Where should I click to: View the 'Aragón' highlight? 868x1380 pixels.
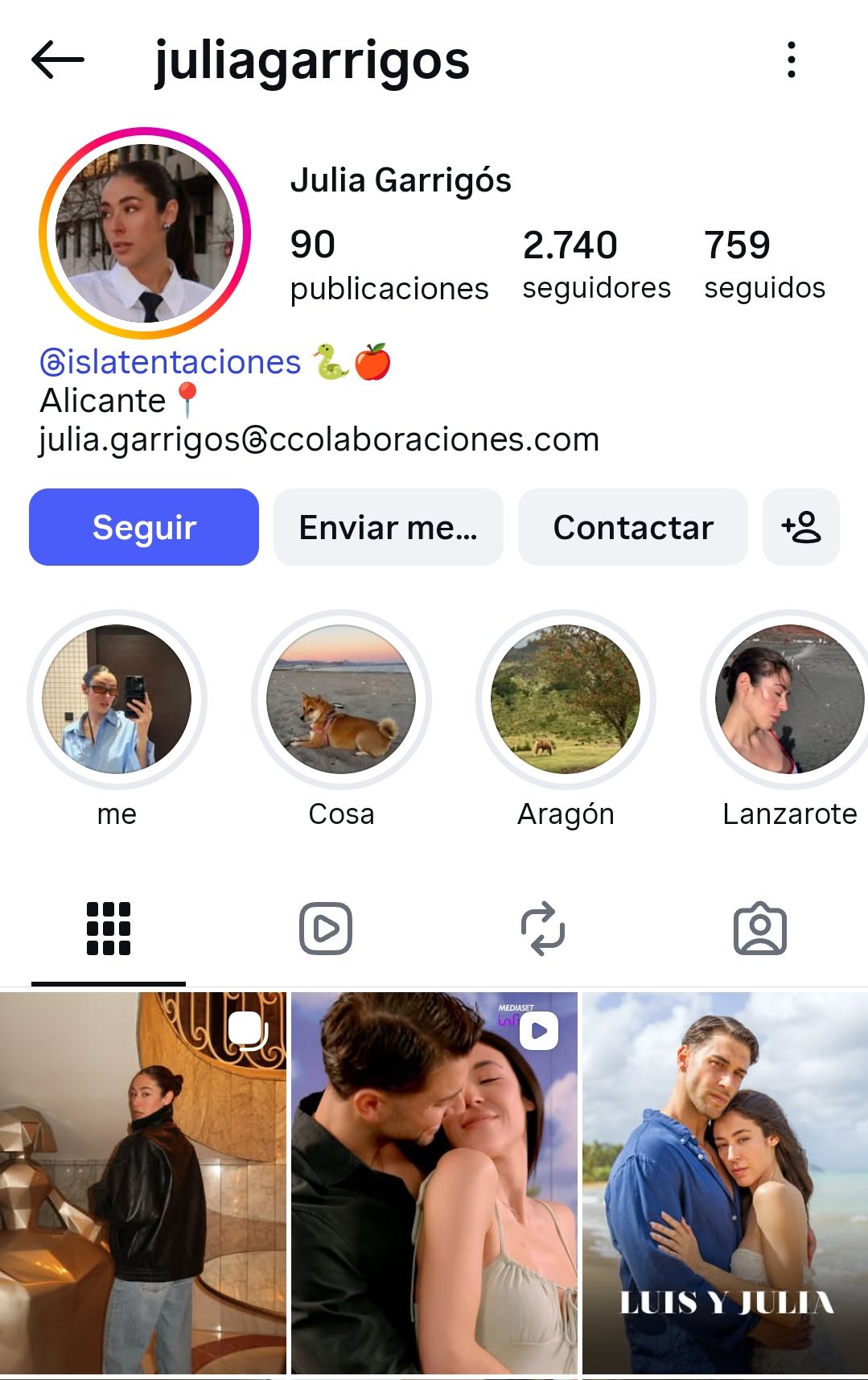[x=565, y=700]
